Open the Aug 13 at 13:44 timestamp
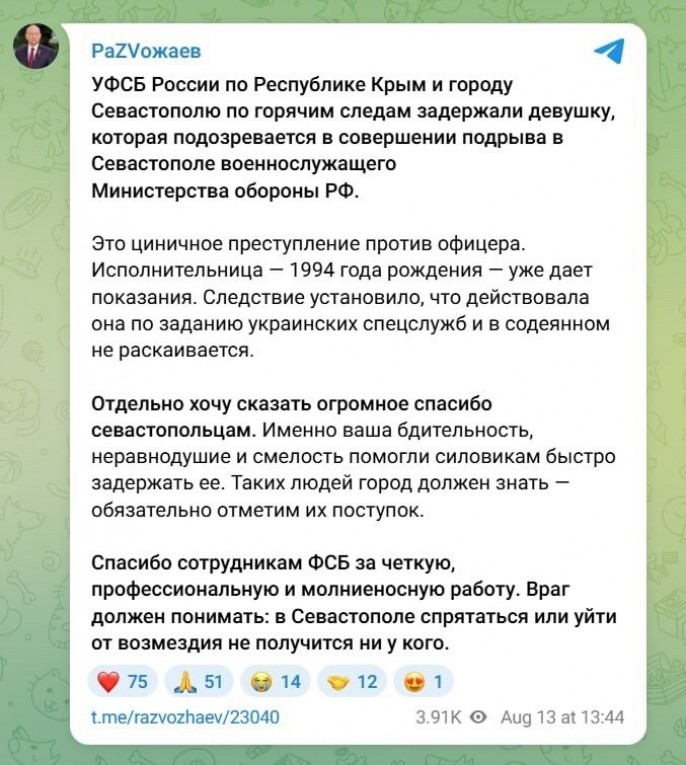 562,717
